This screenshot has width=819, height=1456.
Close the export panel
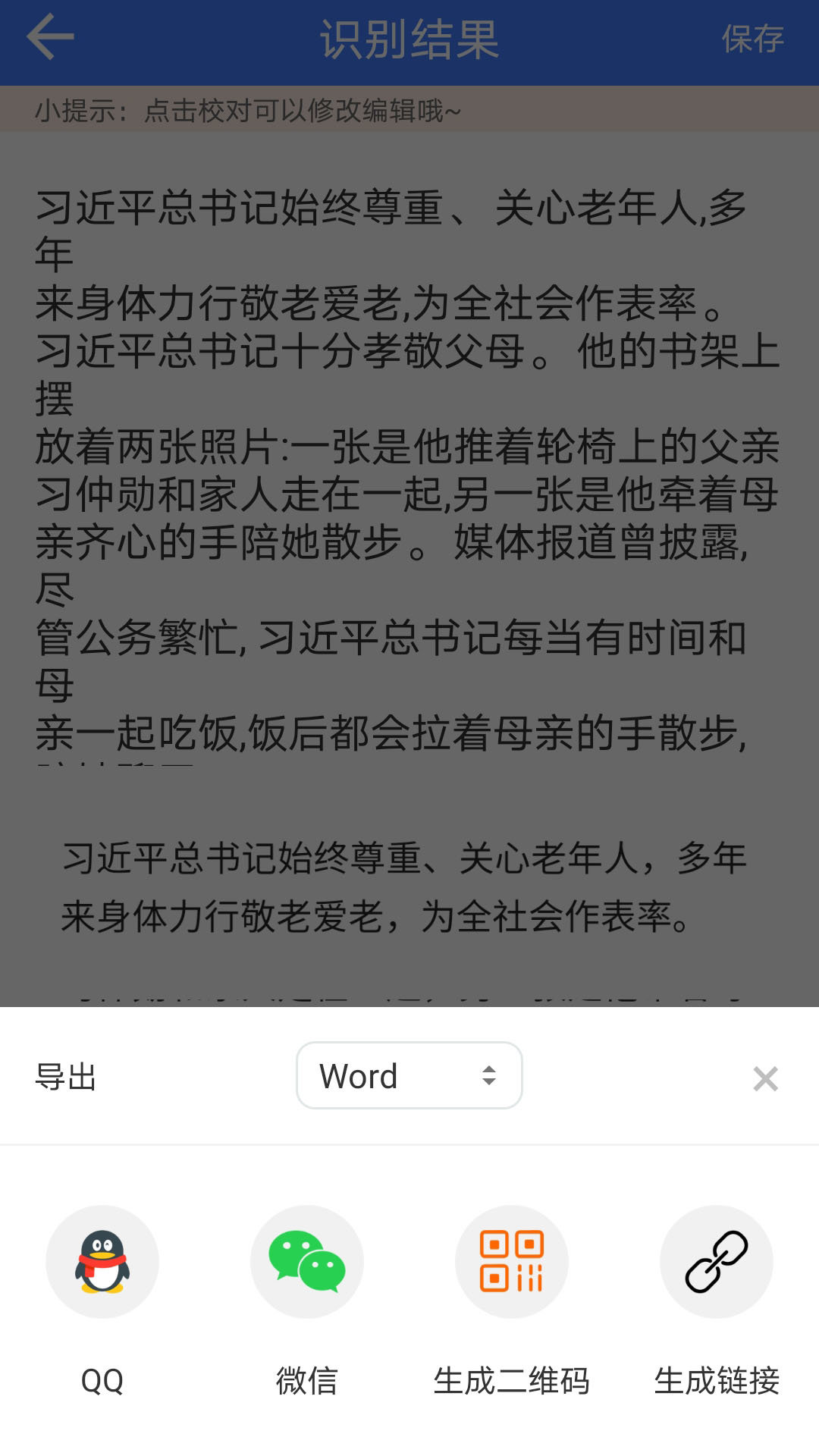pyautogui.click(x=765, y=1078)
